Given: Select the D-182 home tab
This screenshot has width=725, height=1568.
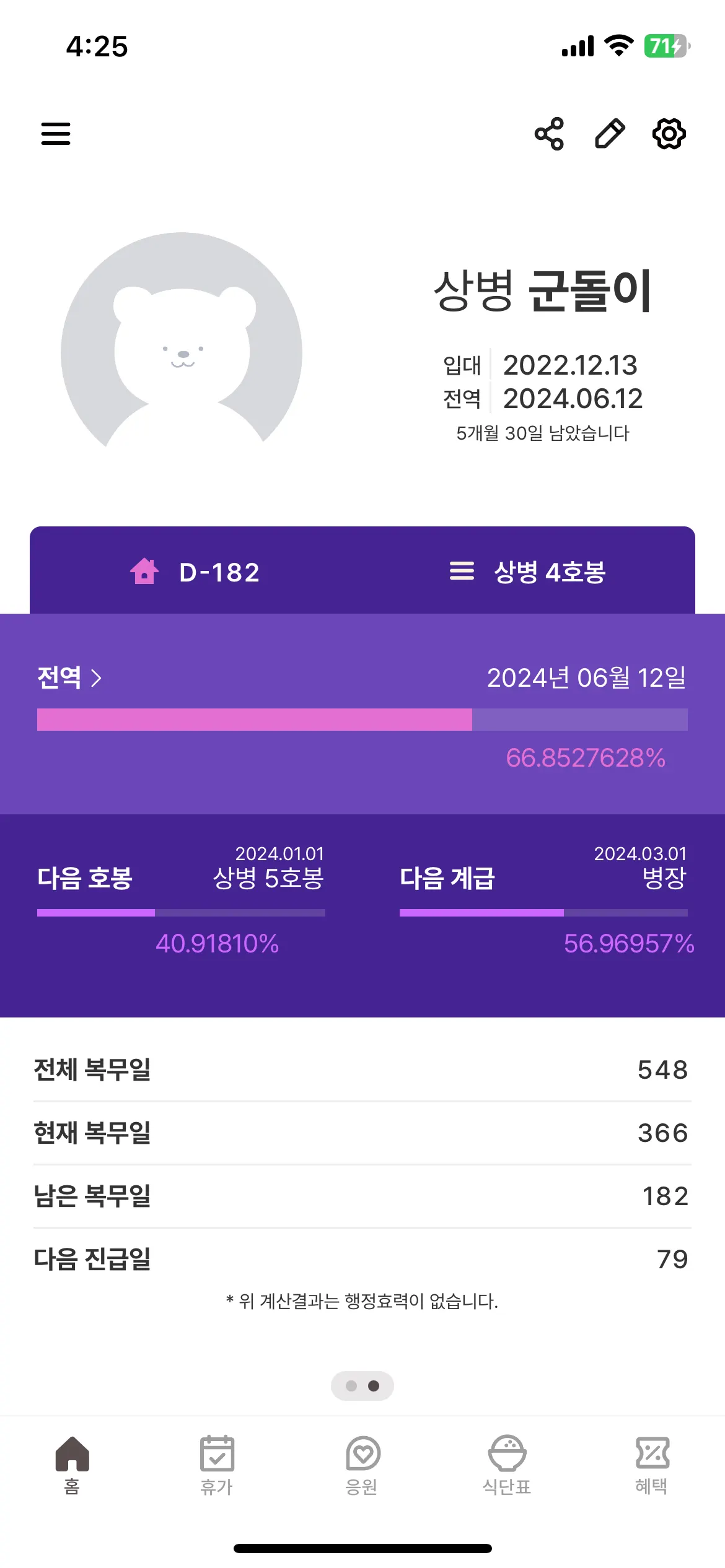Looking at the screenshot, I should (x=196, y=572).
